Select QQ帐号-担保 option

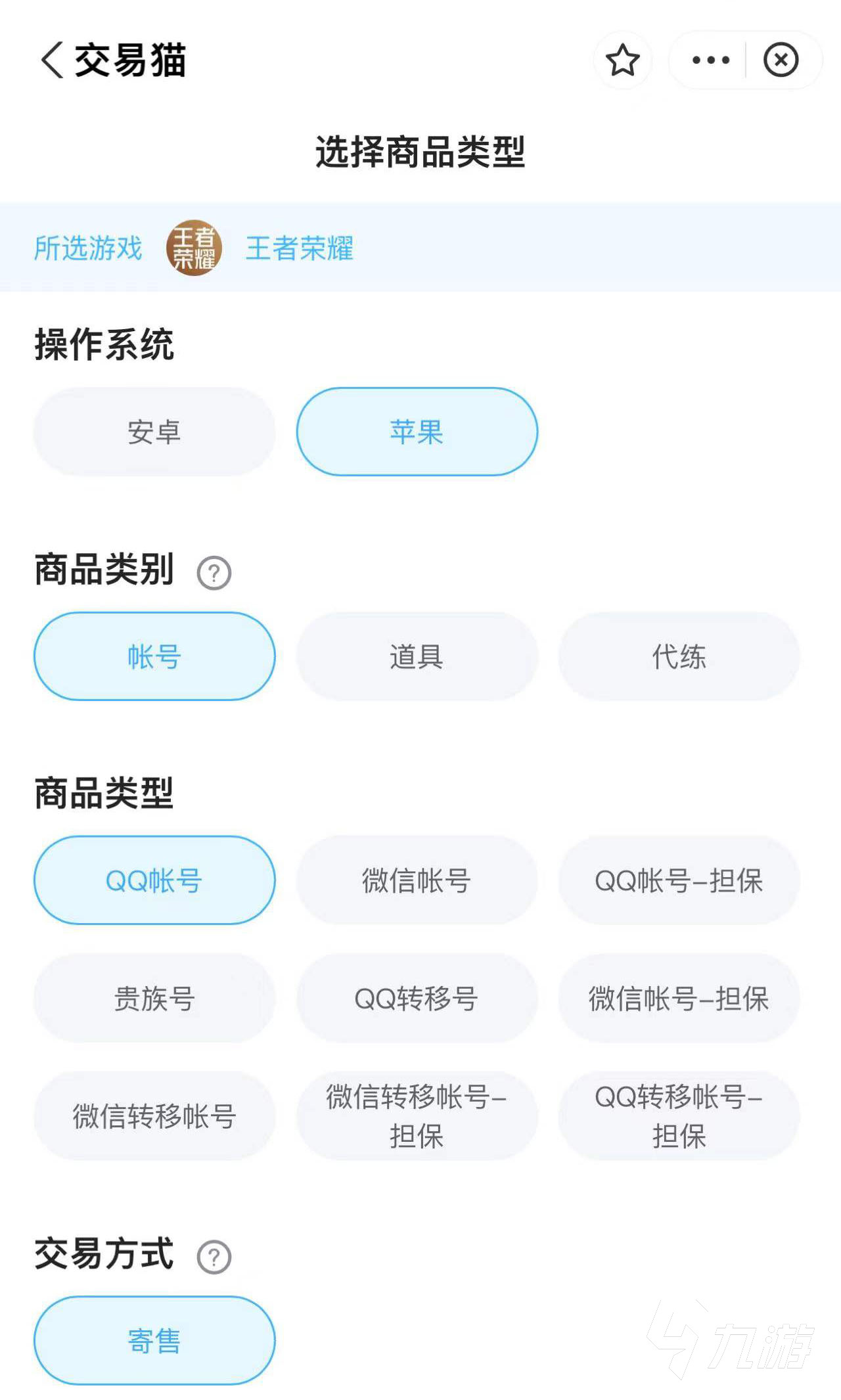coord(679,880)
